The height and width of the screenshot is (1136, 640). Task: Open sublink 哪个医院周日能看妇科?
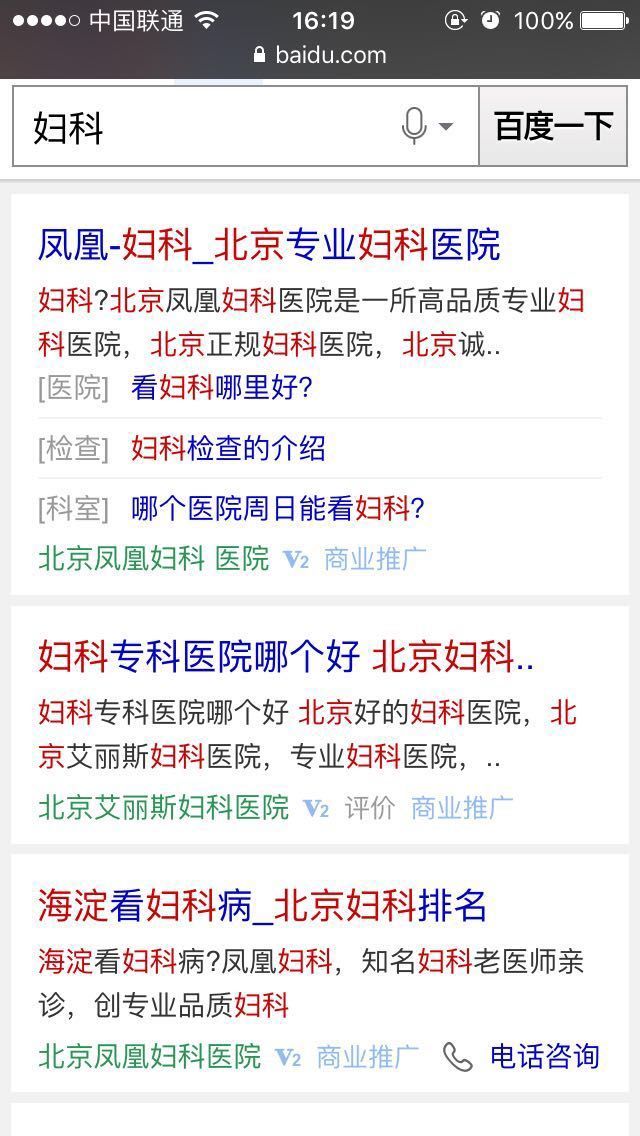coord(277,509)
